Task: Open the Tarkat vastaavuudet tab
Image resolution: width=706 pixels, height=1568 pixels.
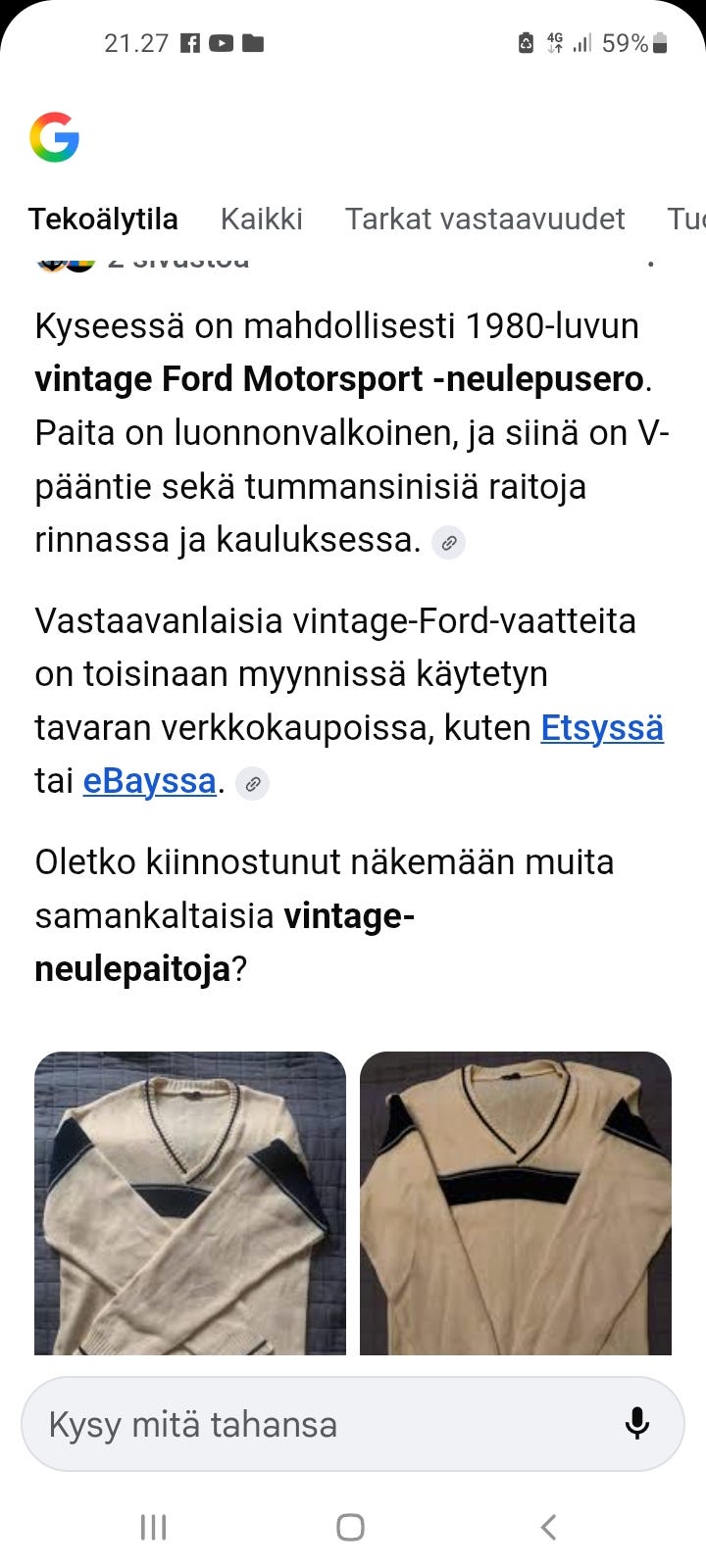Action: (x=484, y=219)
